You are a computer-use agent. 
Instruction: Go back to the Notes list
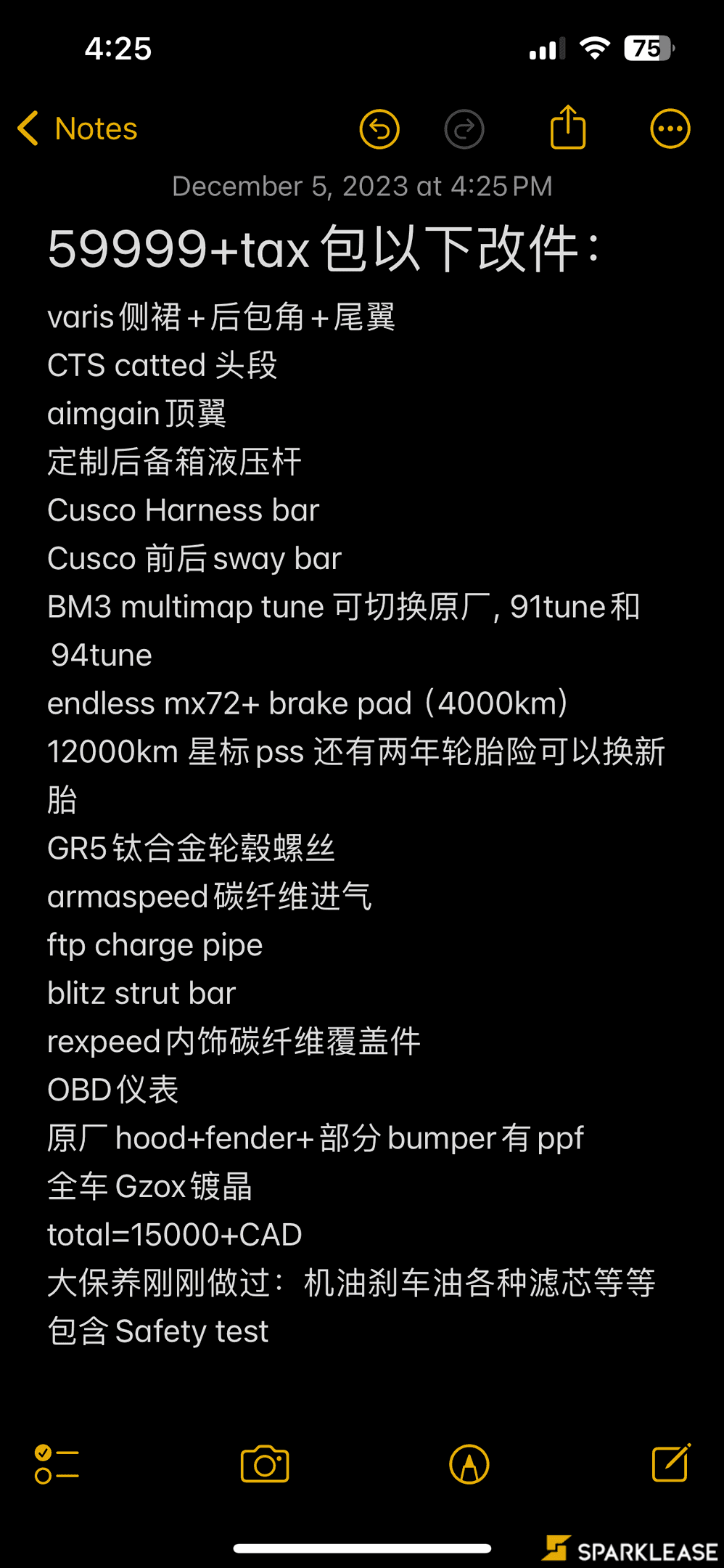(78, 129)
